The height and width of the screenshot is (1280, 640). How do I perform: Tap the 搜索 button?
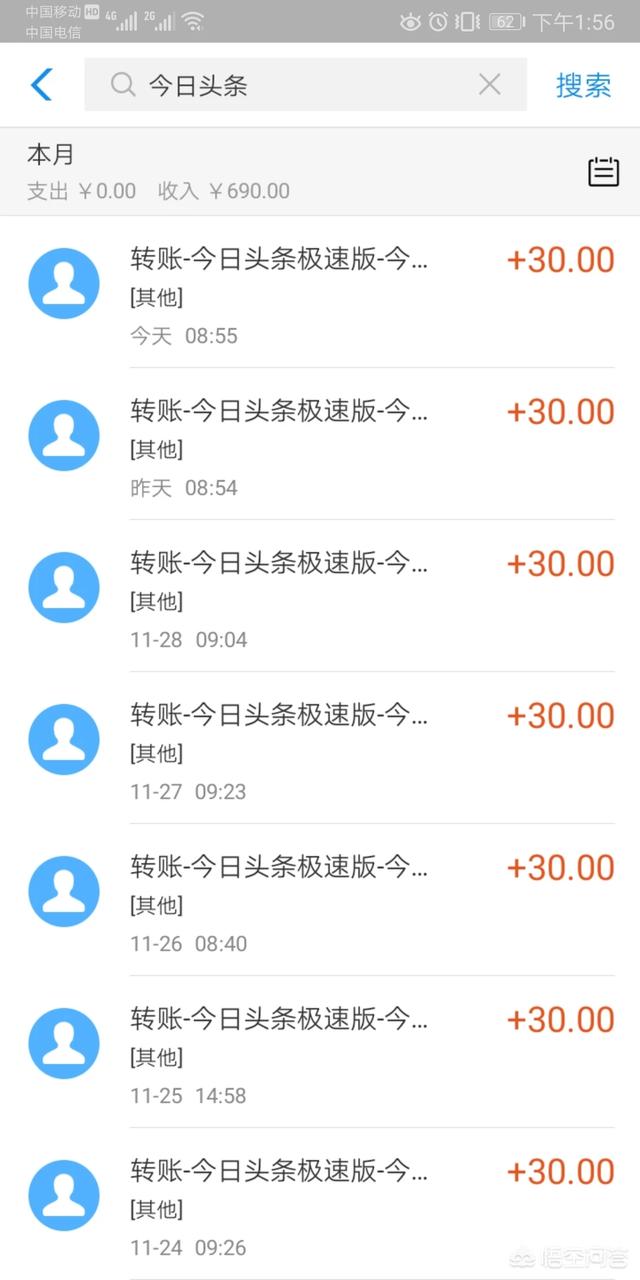583,85
